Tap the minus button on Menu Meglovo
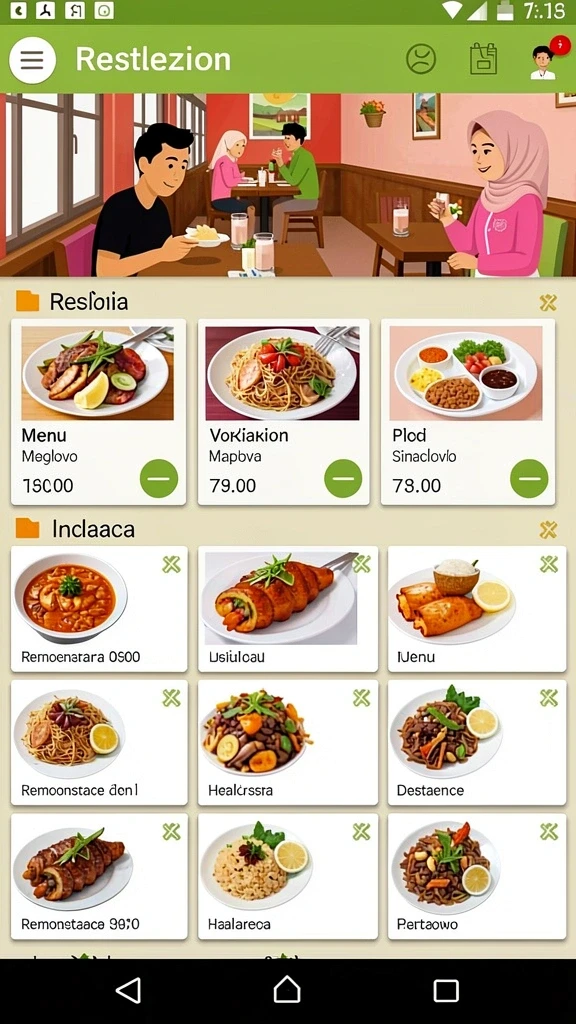The width and height of the screenshot is (576, 1024). point(159,478)
